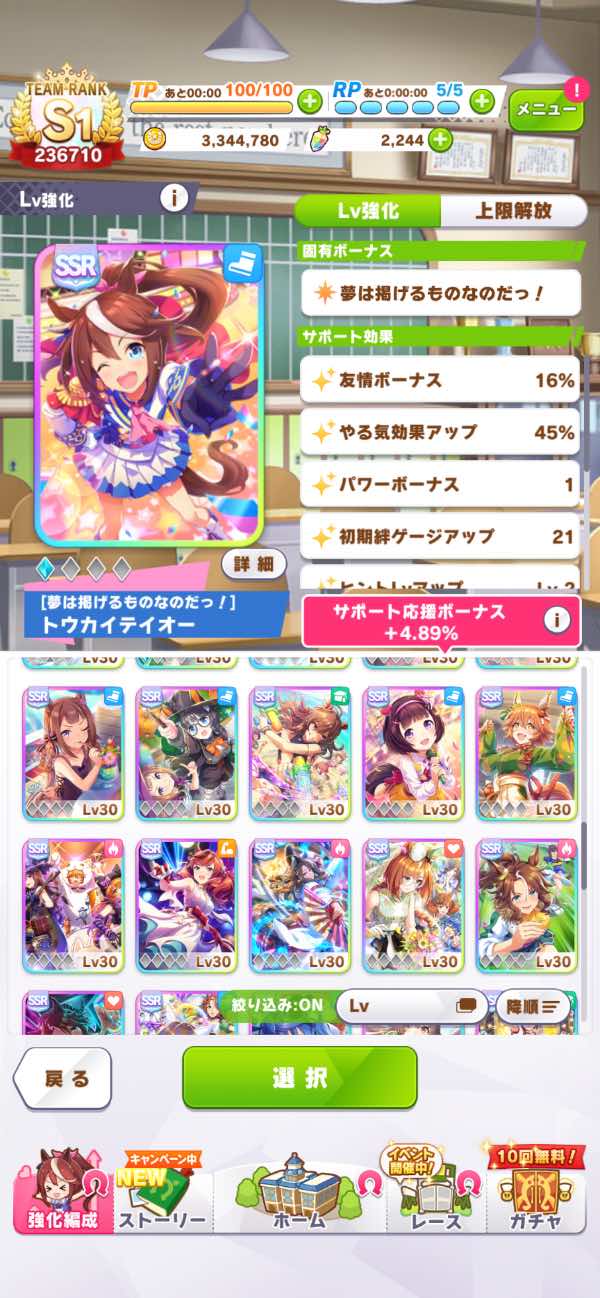
Task: Open the Lv強化 info icon
Action: point(174,198)
